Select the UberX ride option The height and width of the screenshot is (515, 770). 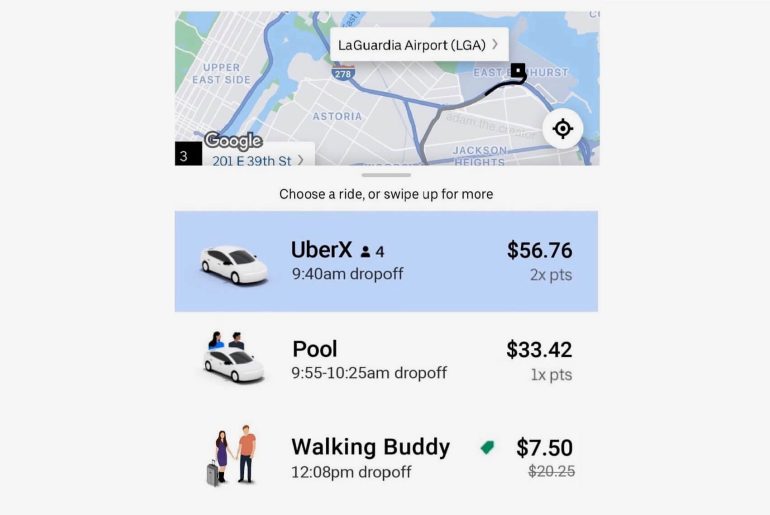point(386,261)
